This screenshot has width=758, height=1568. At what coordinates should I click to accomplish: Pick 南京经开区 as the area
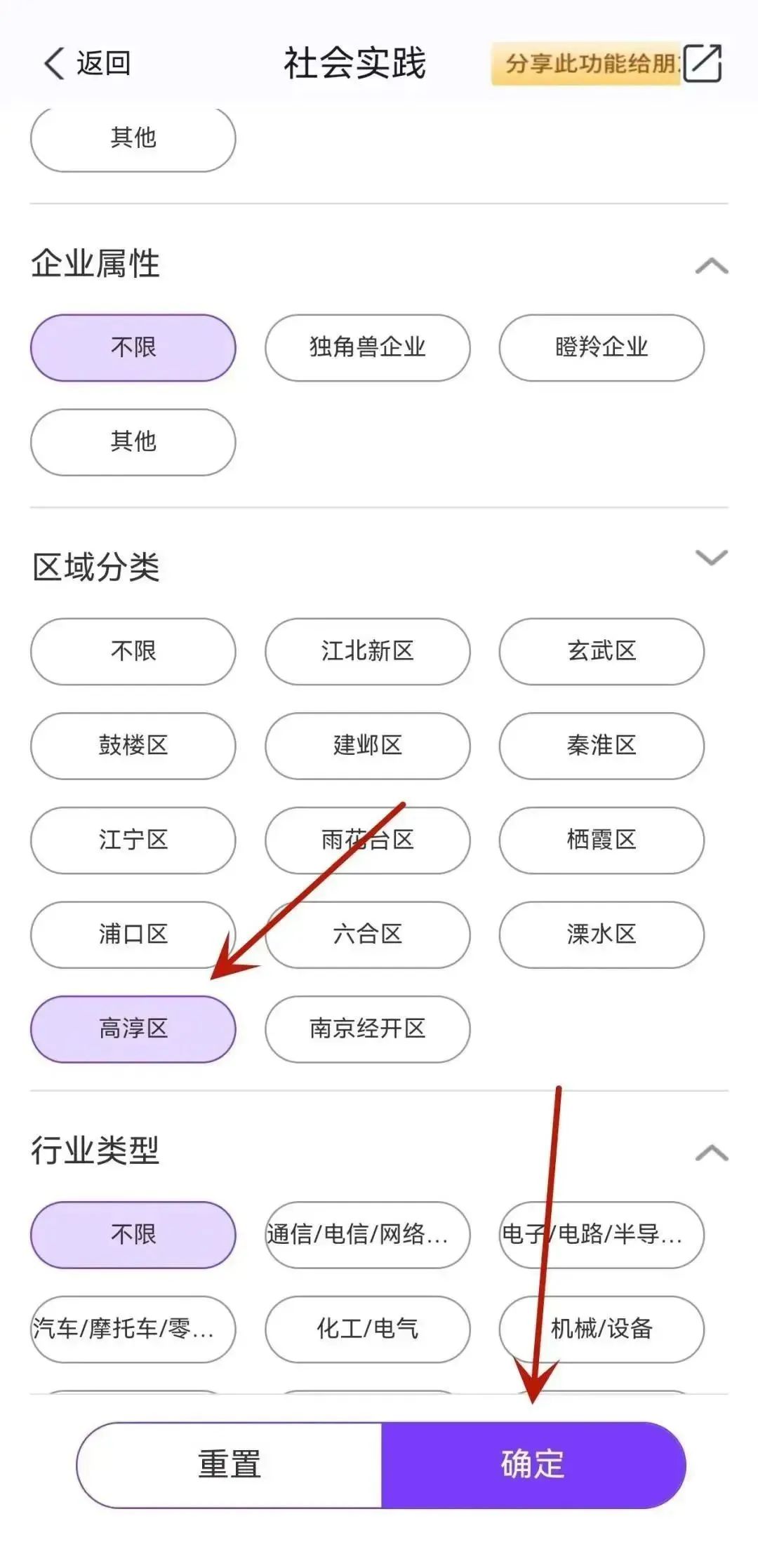367,1029
